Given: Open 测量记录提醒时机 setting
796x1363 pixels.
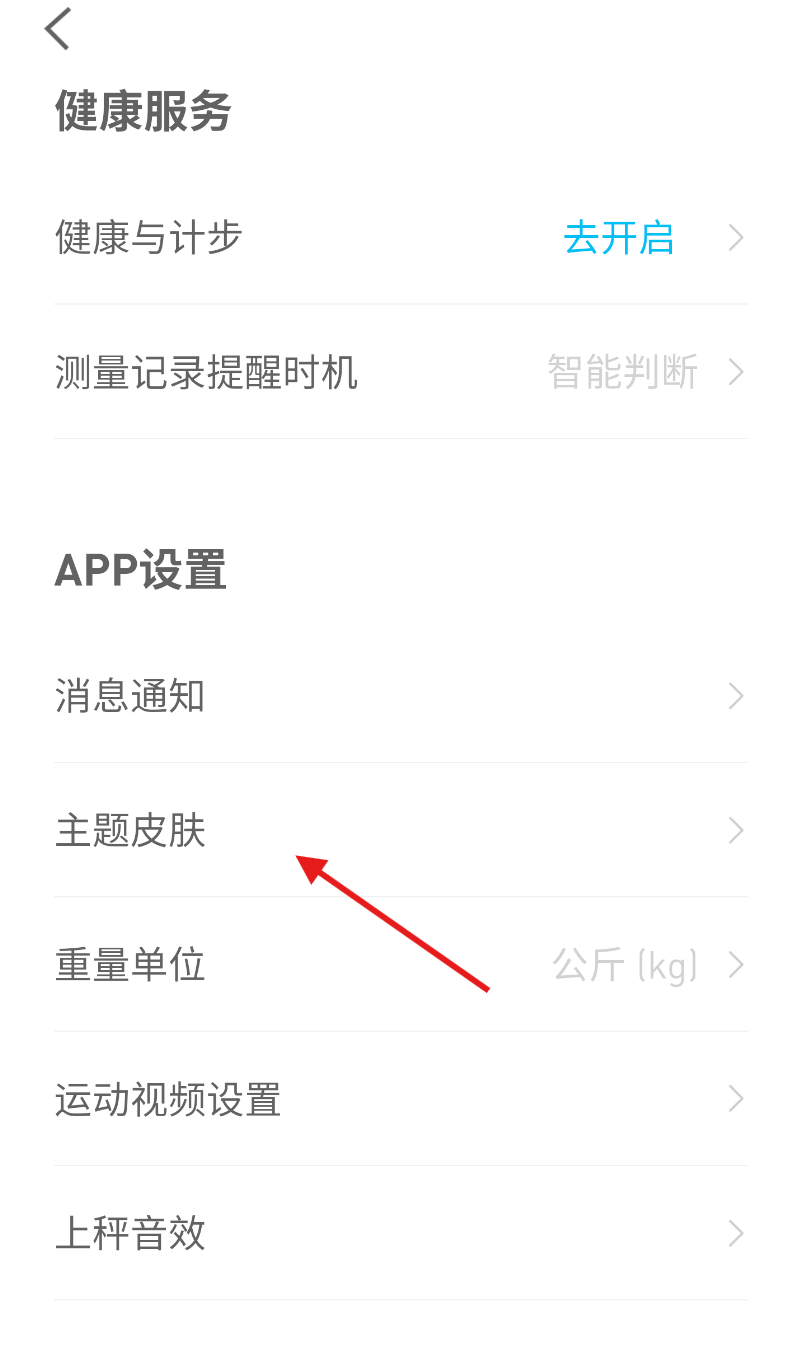Looking at the screenshot, I should point(400,372).
